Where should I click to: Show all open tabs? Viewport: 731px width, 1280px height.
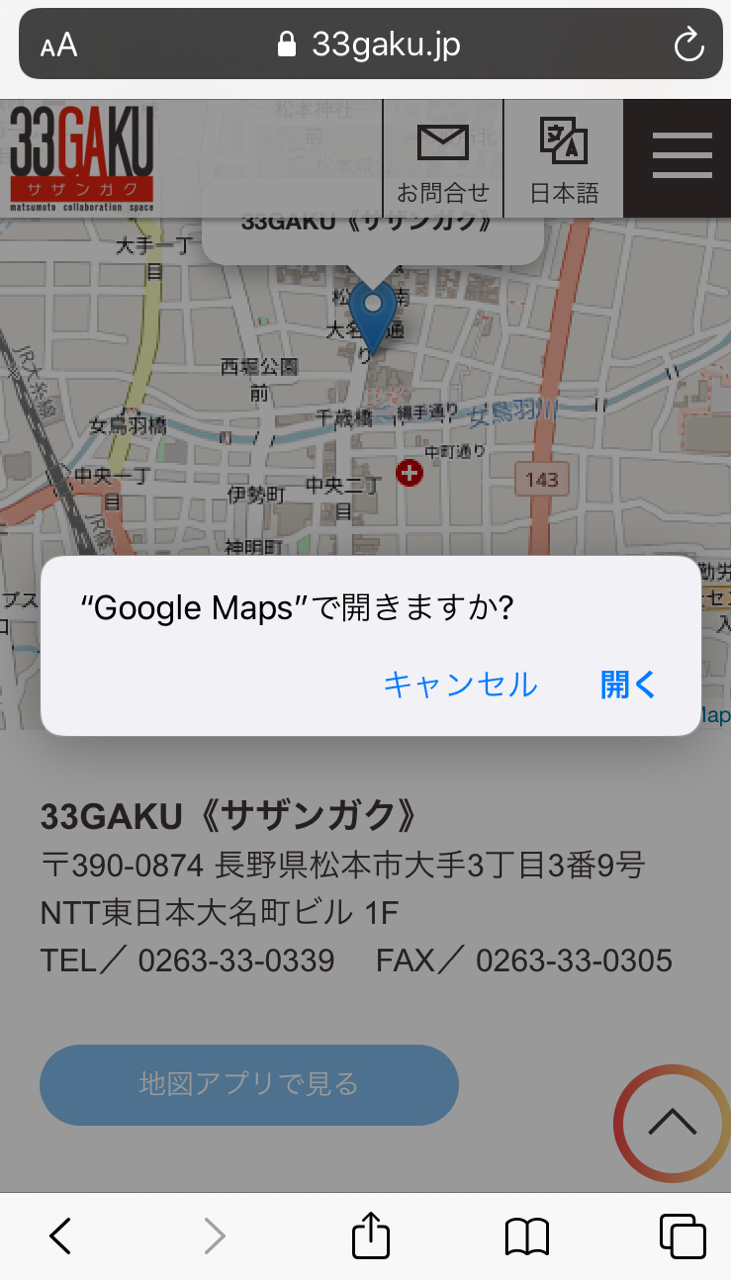[x=682, y=1237]
